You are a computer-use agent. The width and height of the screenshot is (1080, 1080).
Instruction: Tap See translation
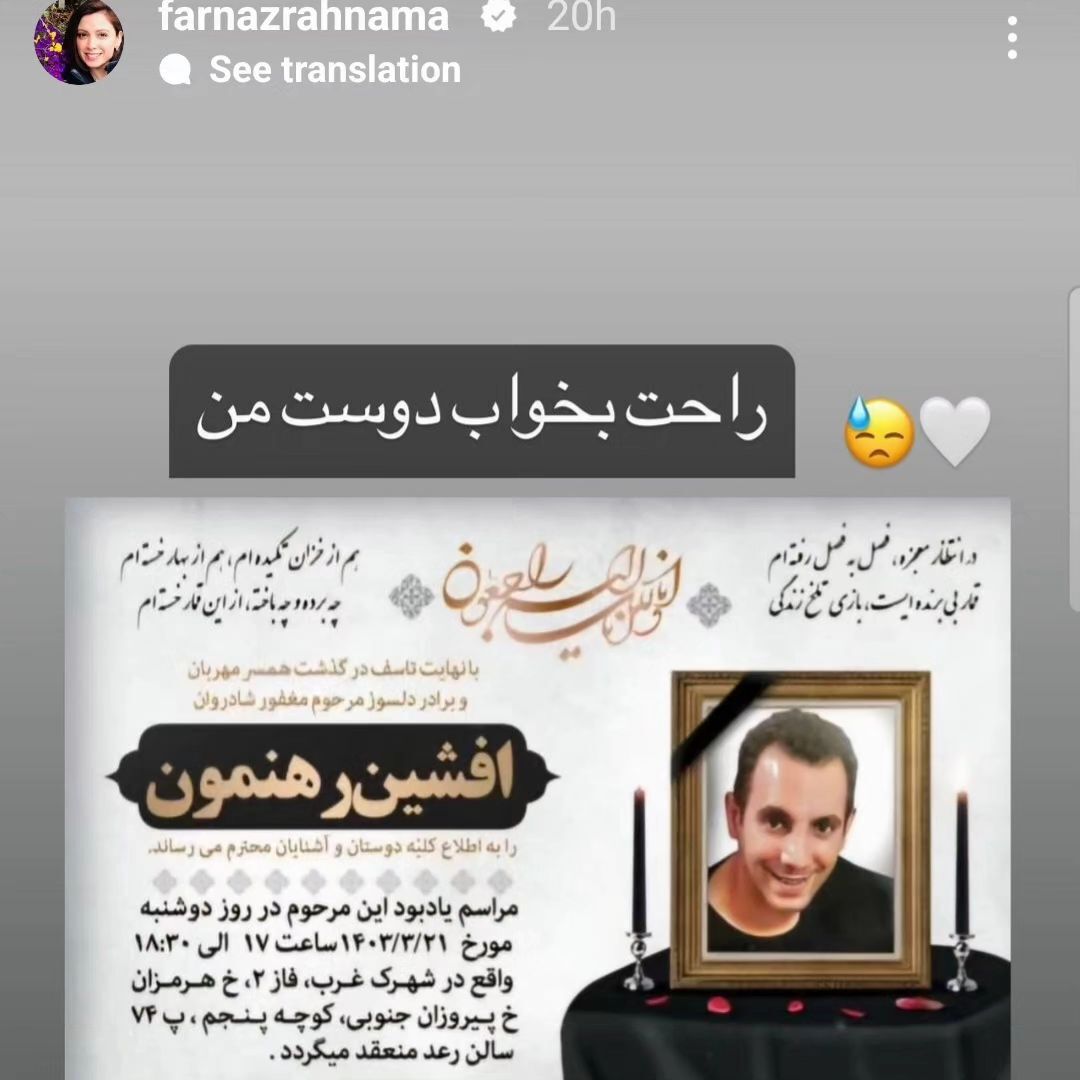click(x=334, y=70)
